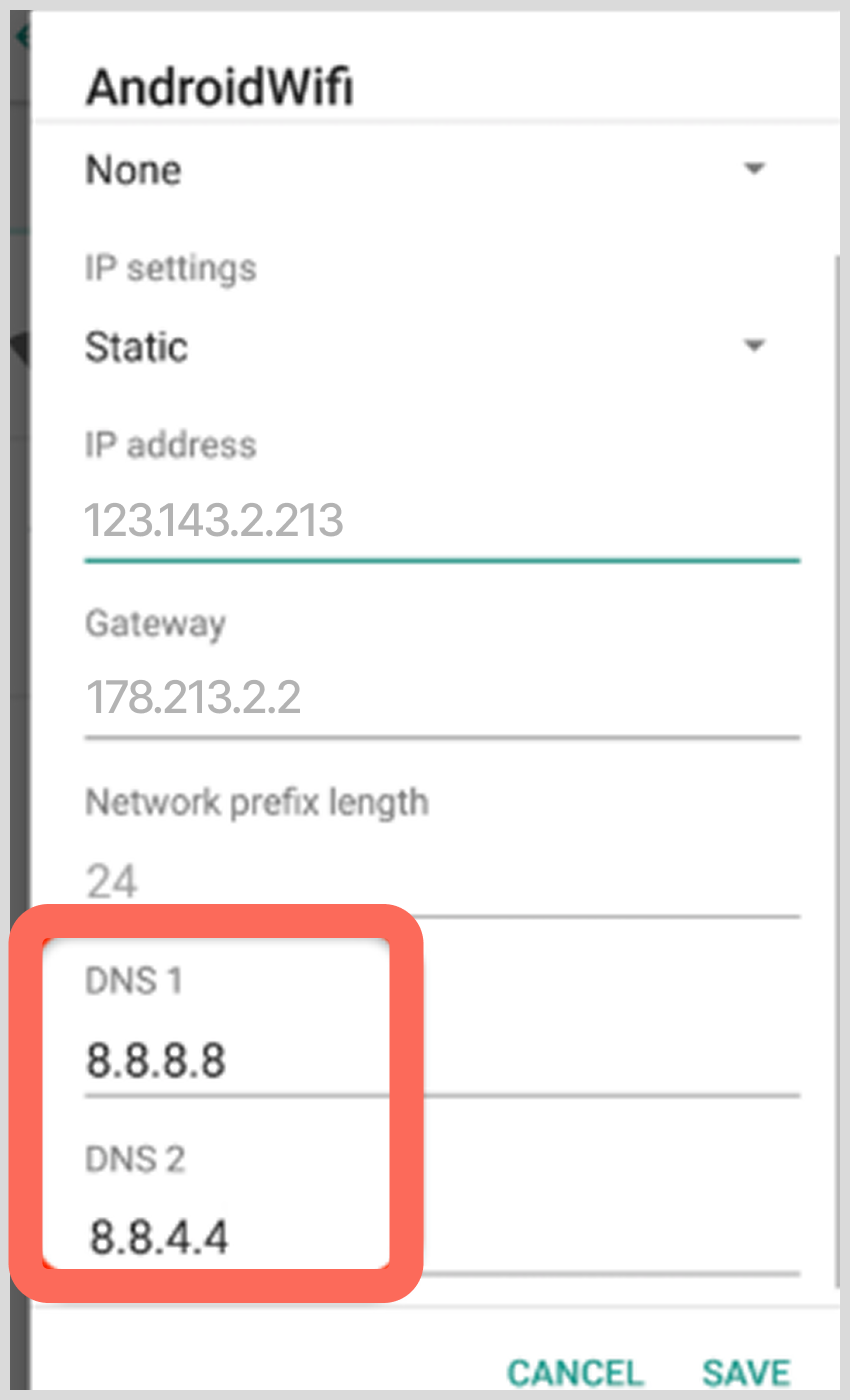Tap the Gateway input field
This screenshot has height=1400, width=850.
pos(440,697)
